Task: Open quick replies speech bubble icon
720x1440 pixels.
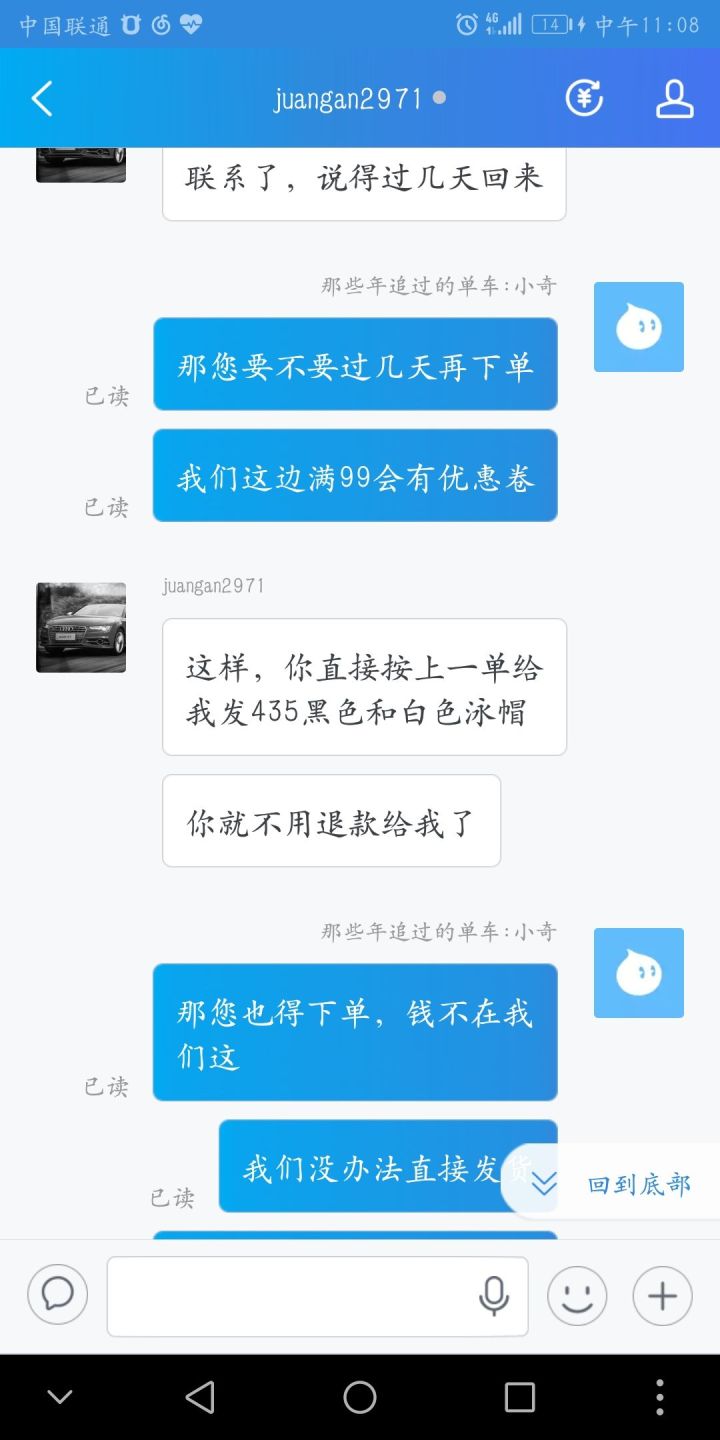Action: click(57, 1295)
